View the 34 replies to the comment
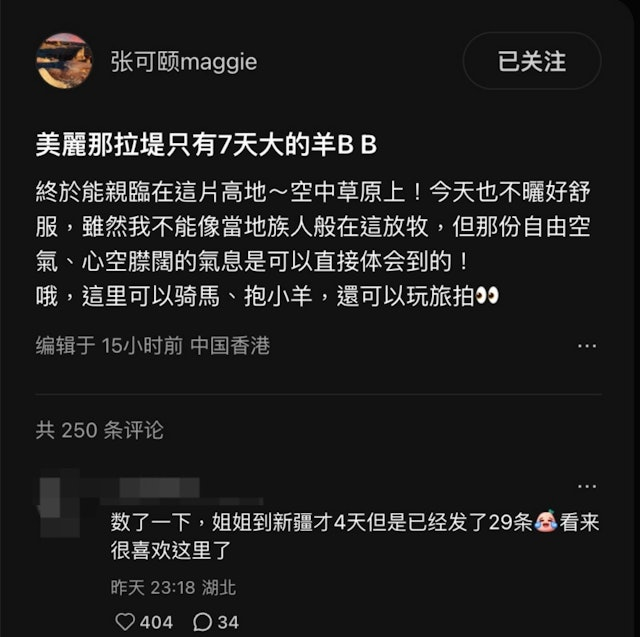 tap(202, 622)
